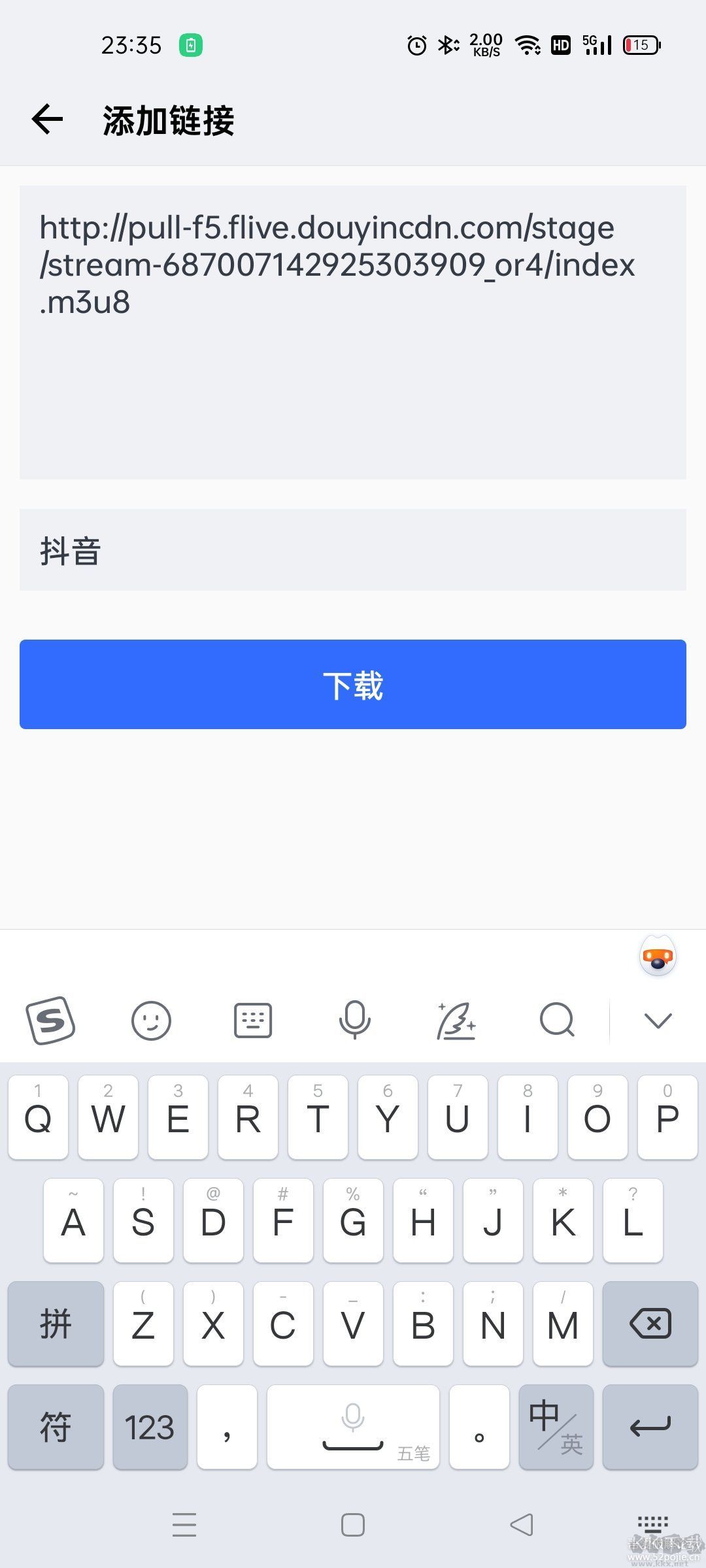706x1568 pixels.
Task: Edit the m3u8 link text field
Action: point(353,332)
